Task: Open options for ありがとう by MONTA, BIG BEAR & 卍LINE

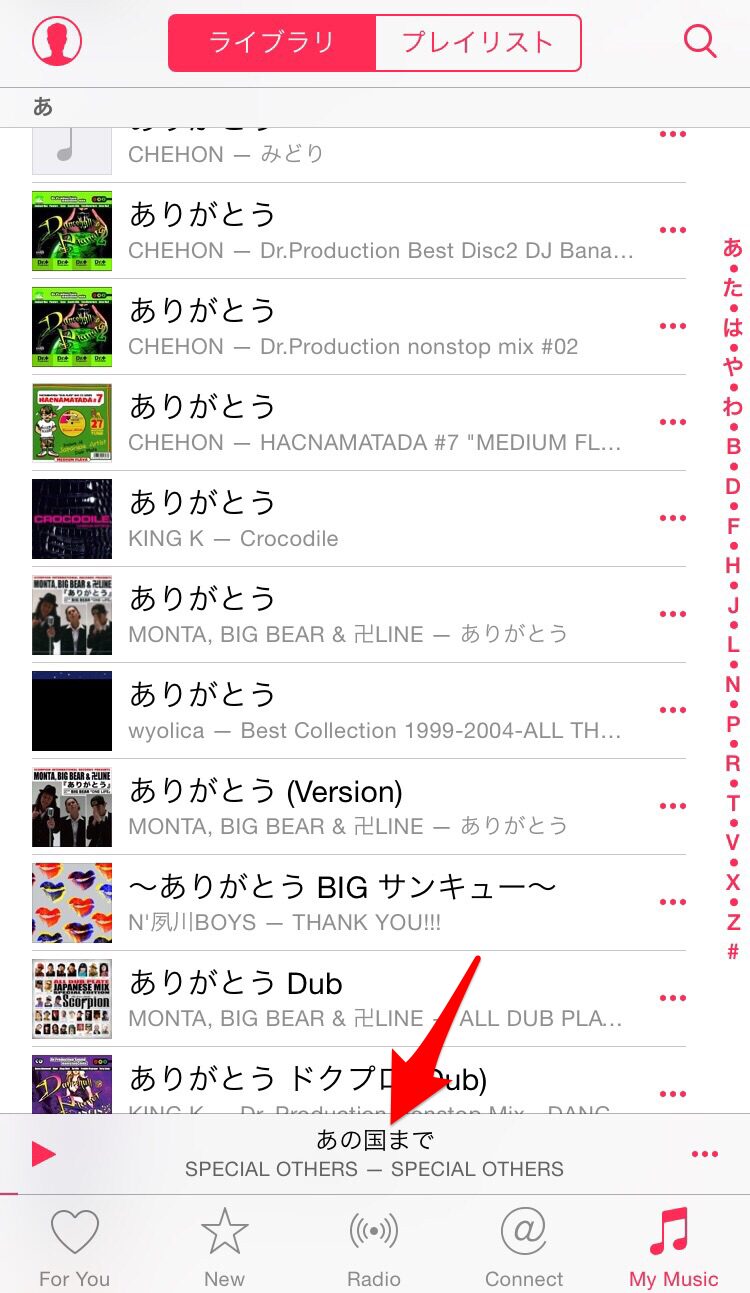Action: click(673, 614)
